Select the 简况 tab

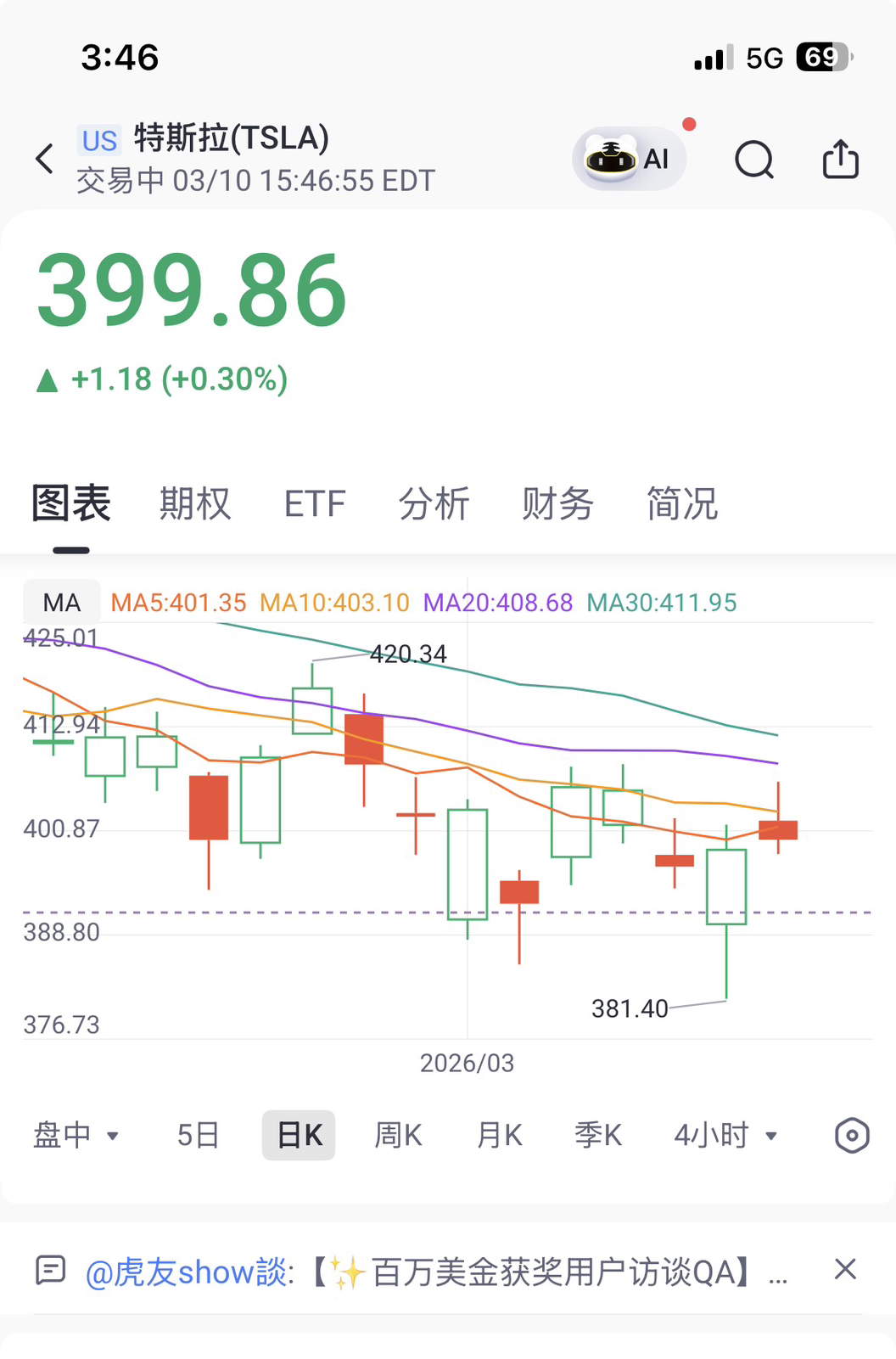point(681,504)
